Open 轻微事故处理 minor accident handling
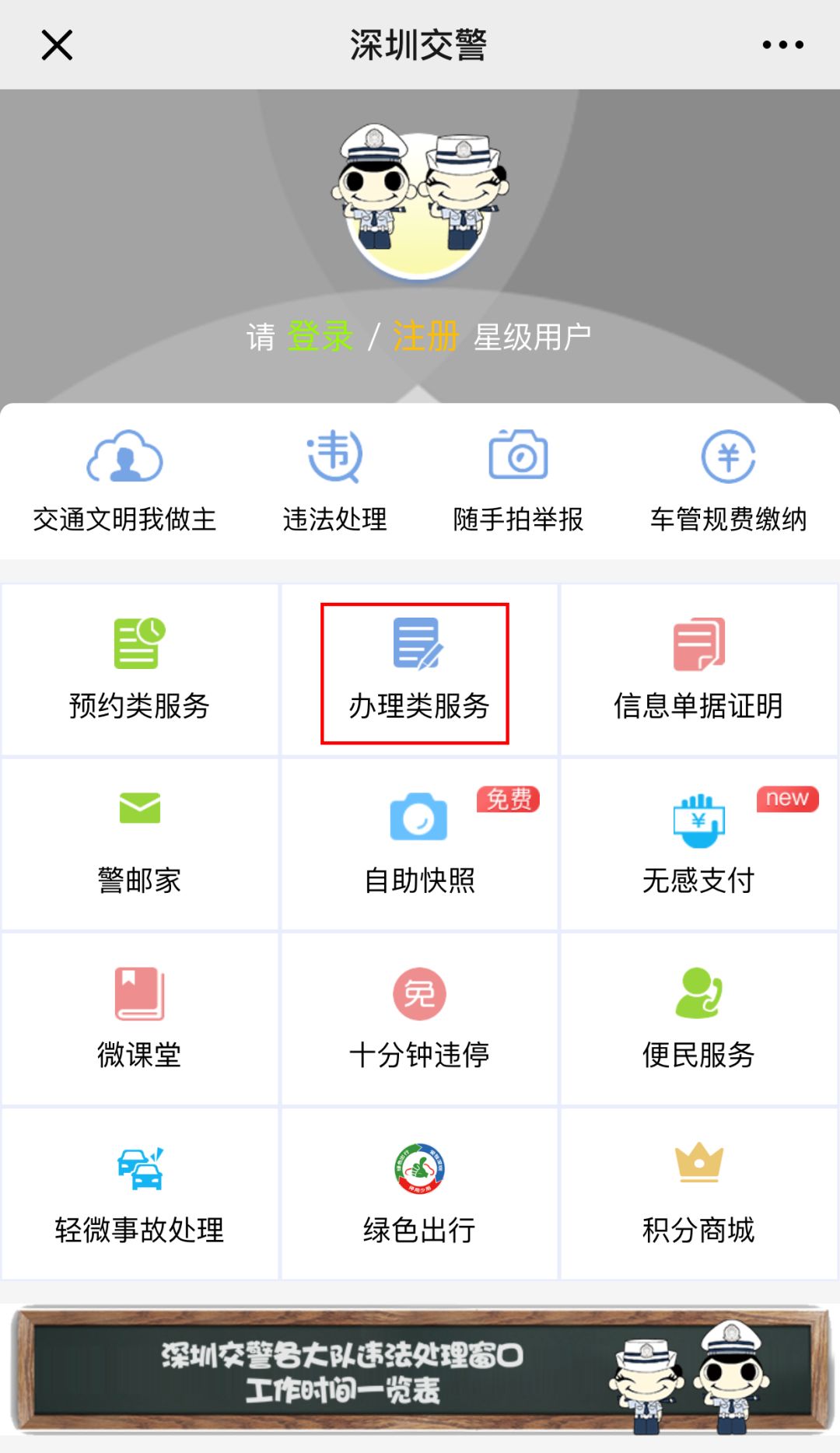The width and height of the screenshot is (840, 1453). click(x=140, y=1194)
